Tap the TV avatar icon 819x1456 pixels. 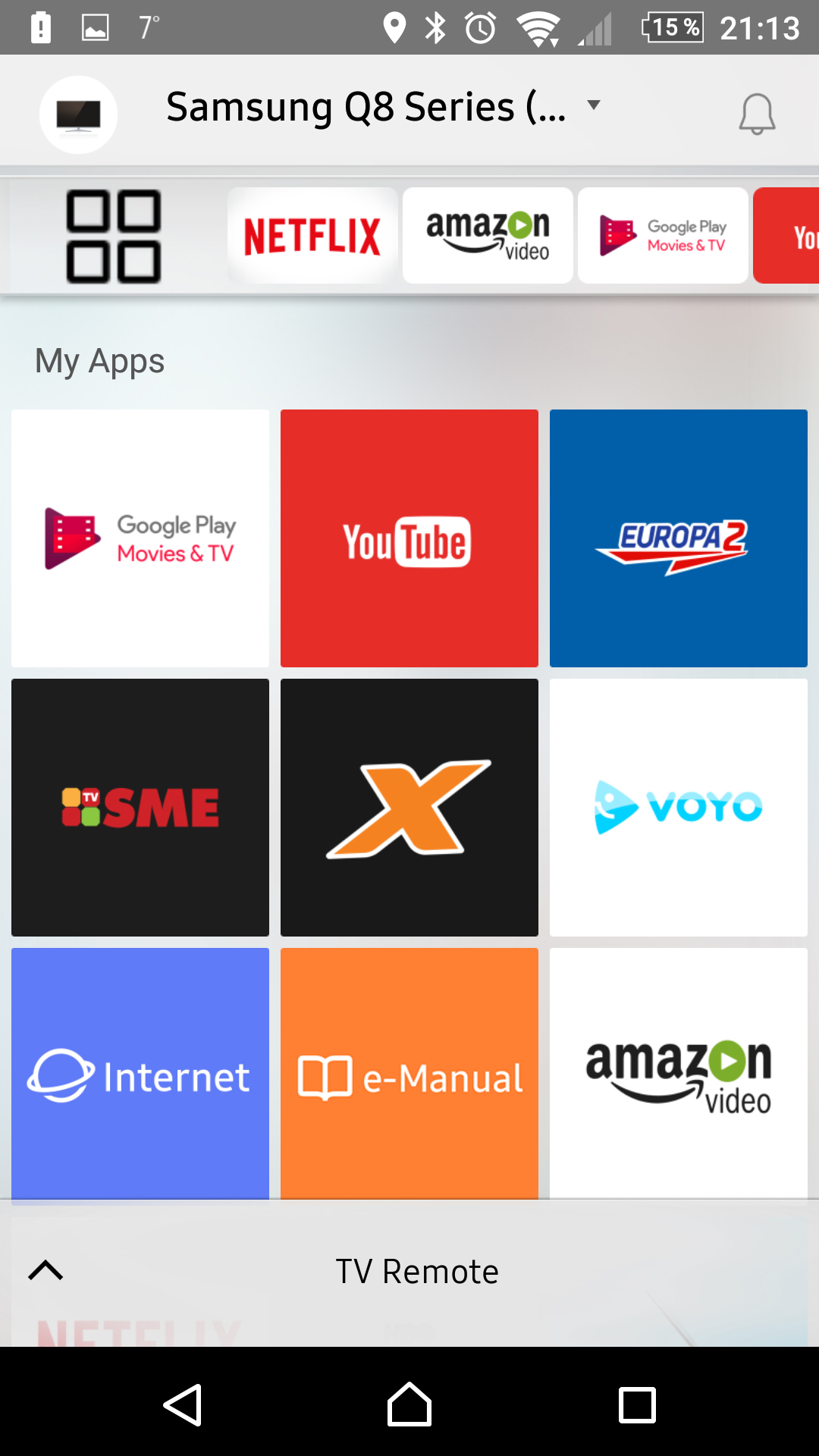78,115
